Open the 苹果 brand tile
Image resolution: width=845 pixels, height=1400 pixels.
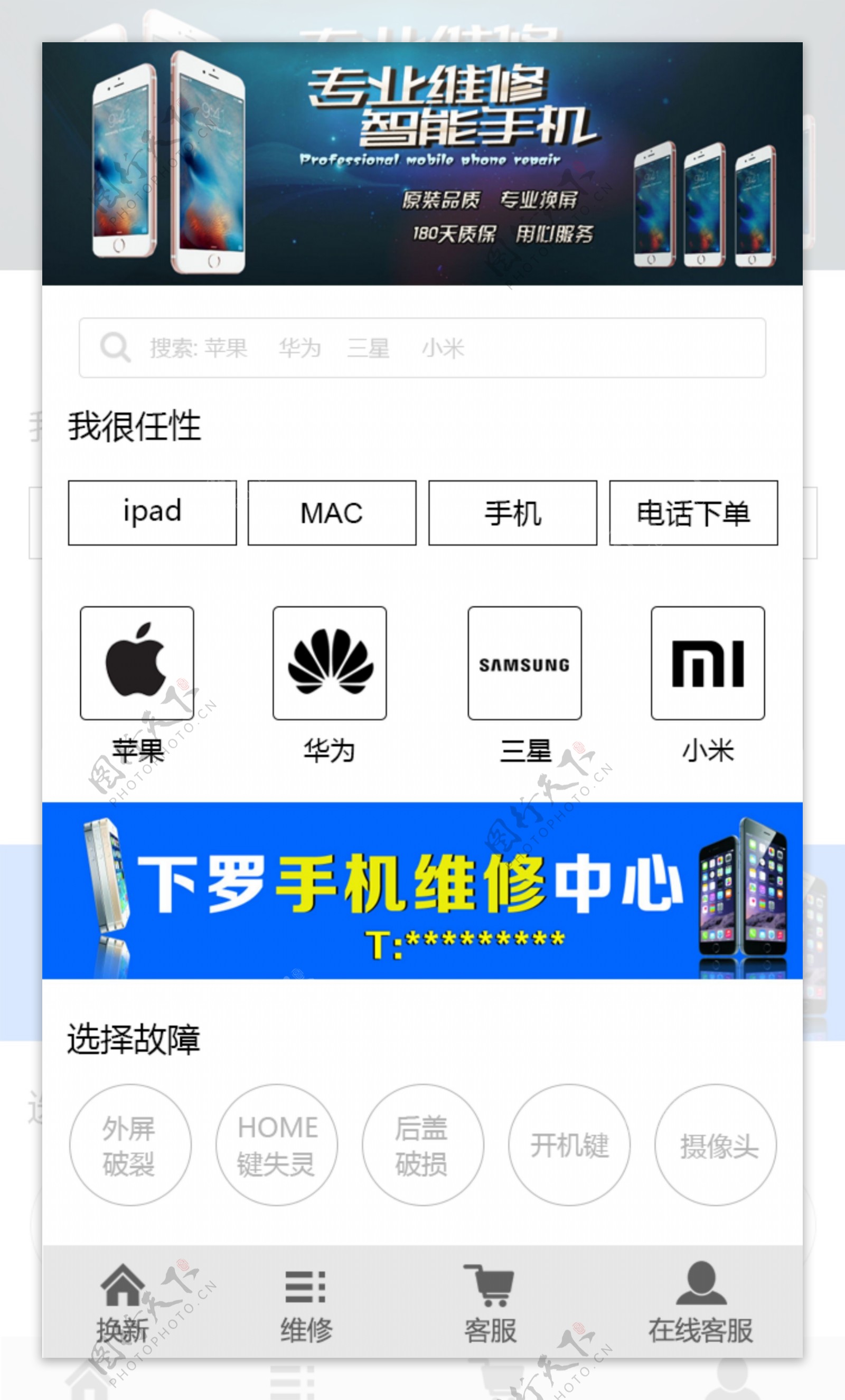click(x=137, y=663)
